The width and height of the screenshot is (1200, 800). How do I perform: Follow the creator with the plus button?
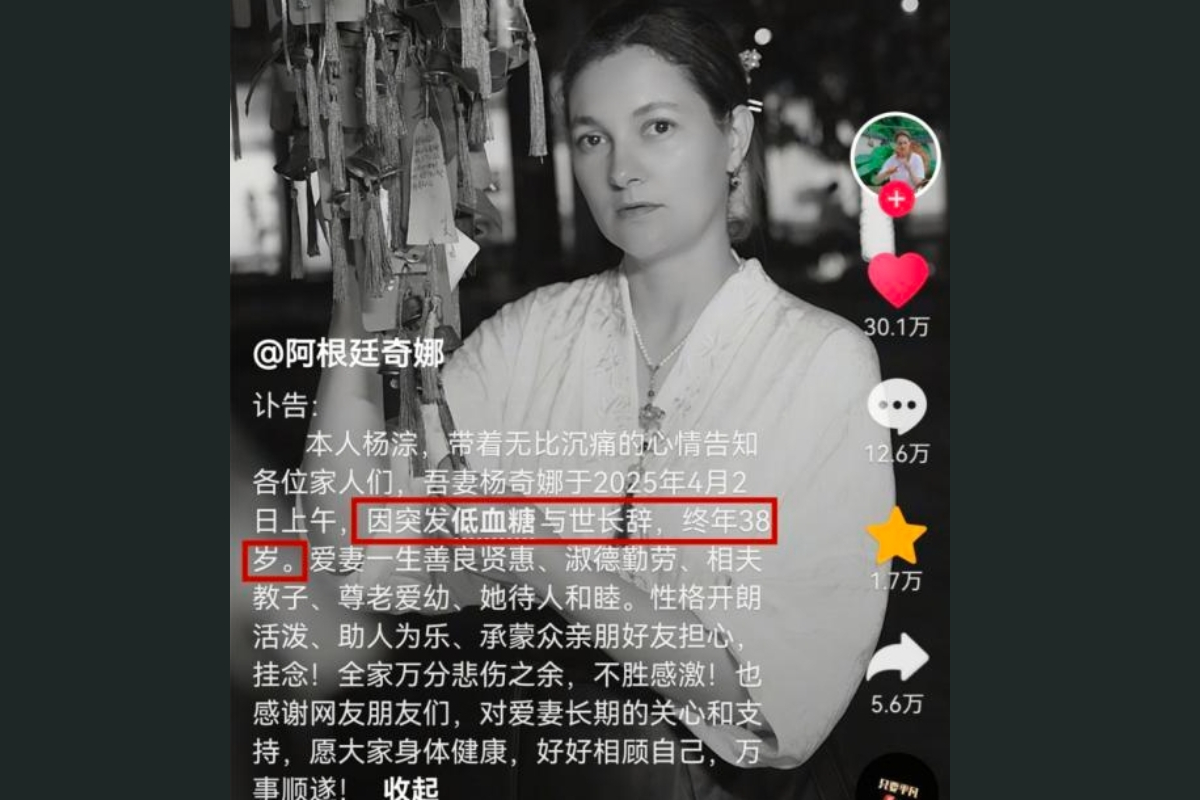[896, 200]
